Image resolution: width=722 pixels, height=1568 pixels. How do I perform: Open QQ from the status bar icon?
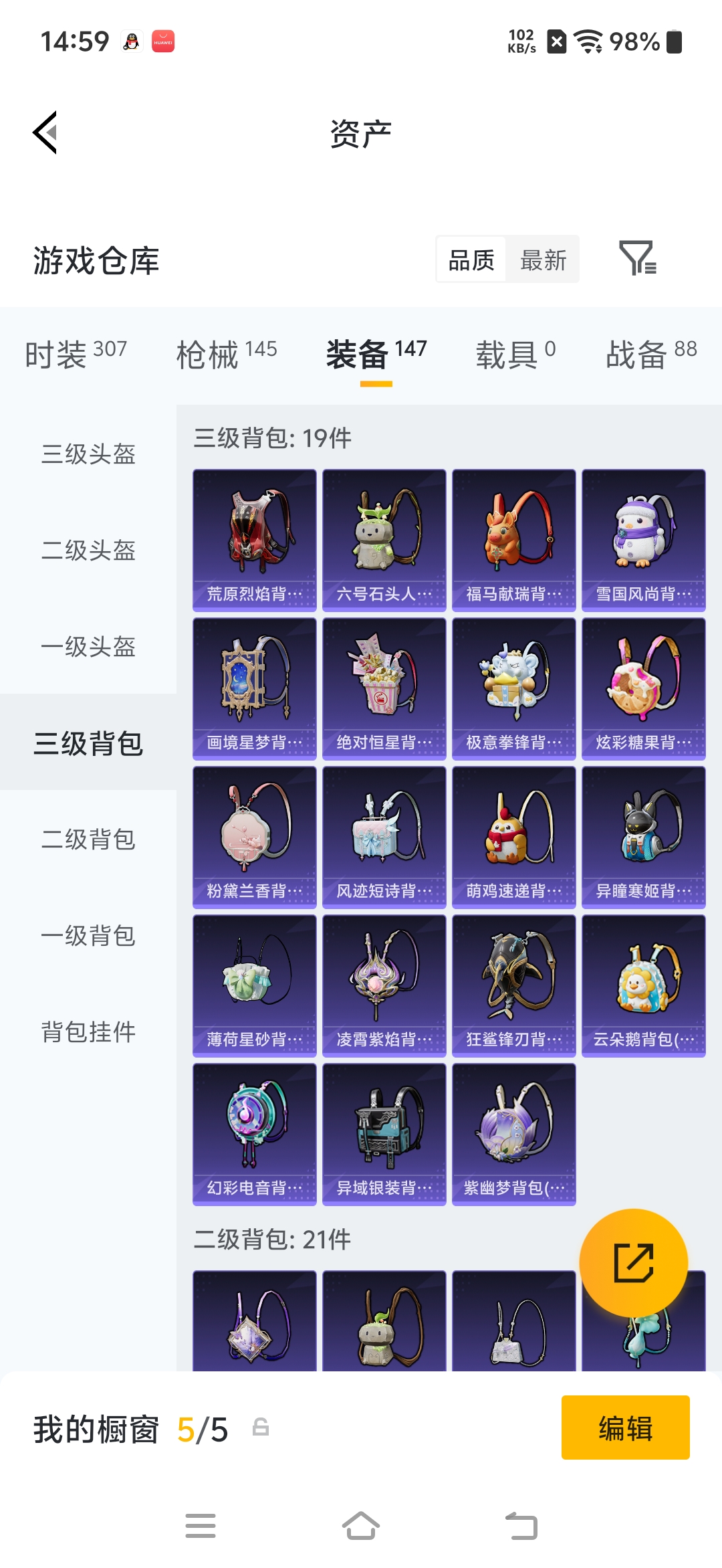click(131, 41)
